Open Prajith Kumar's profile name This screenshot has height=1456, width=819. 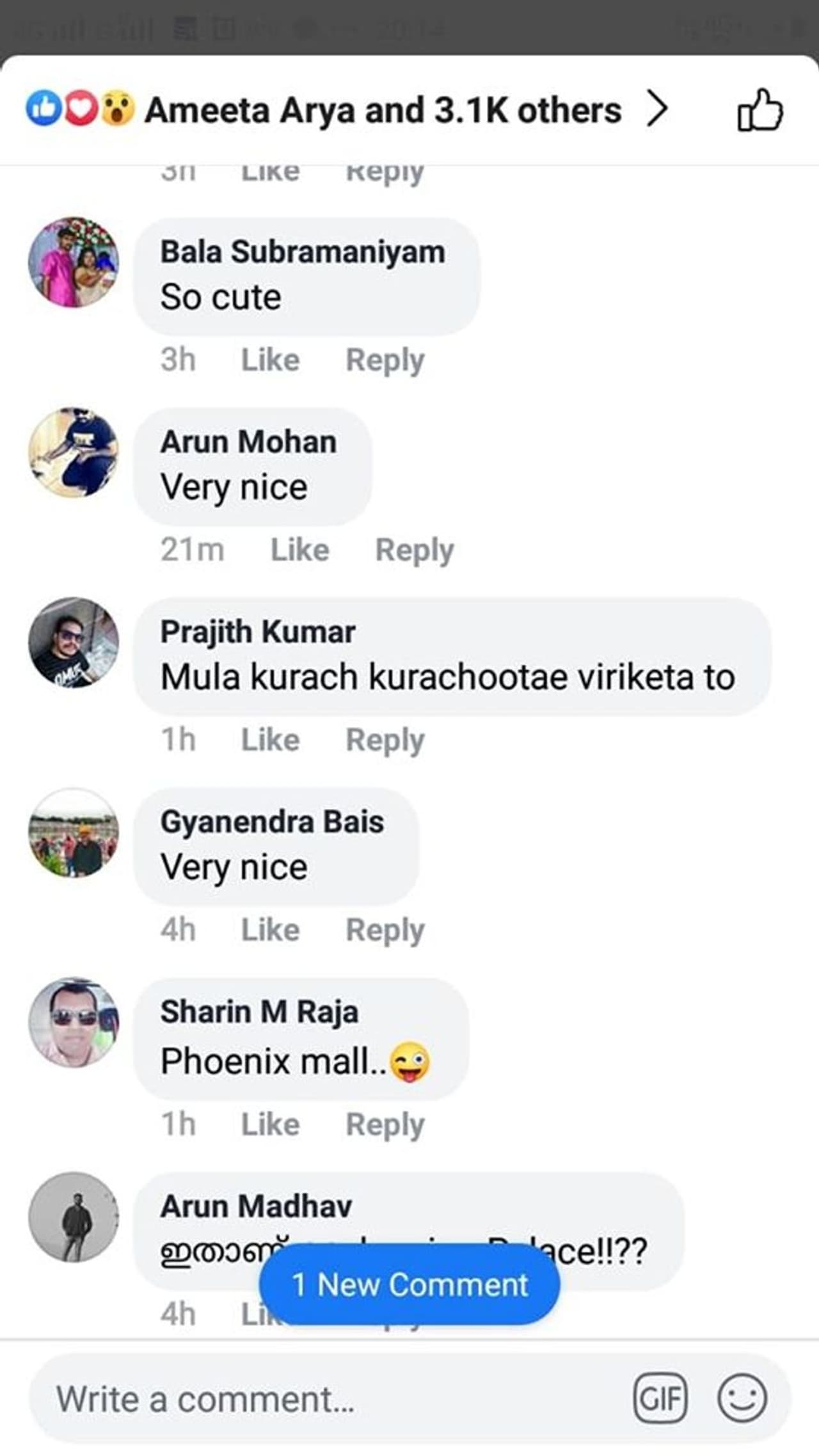coord(257,632)
